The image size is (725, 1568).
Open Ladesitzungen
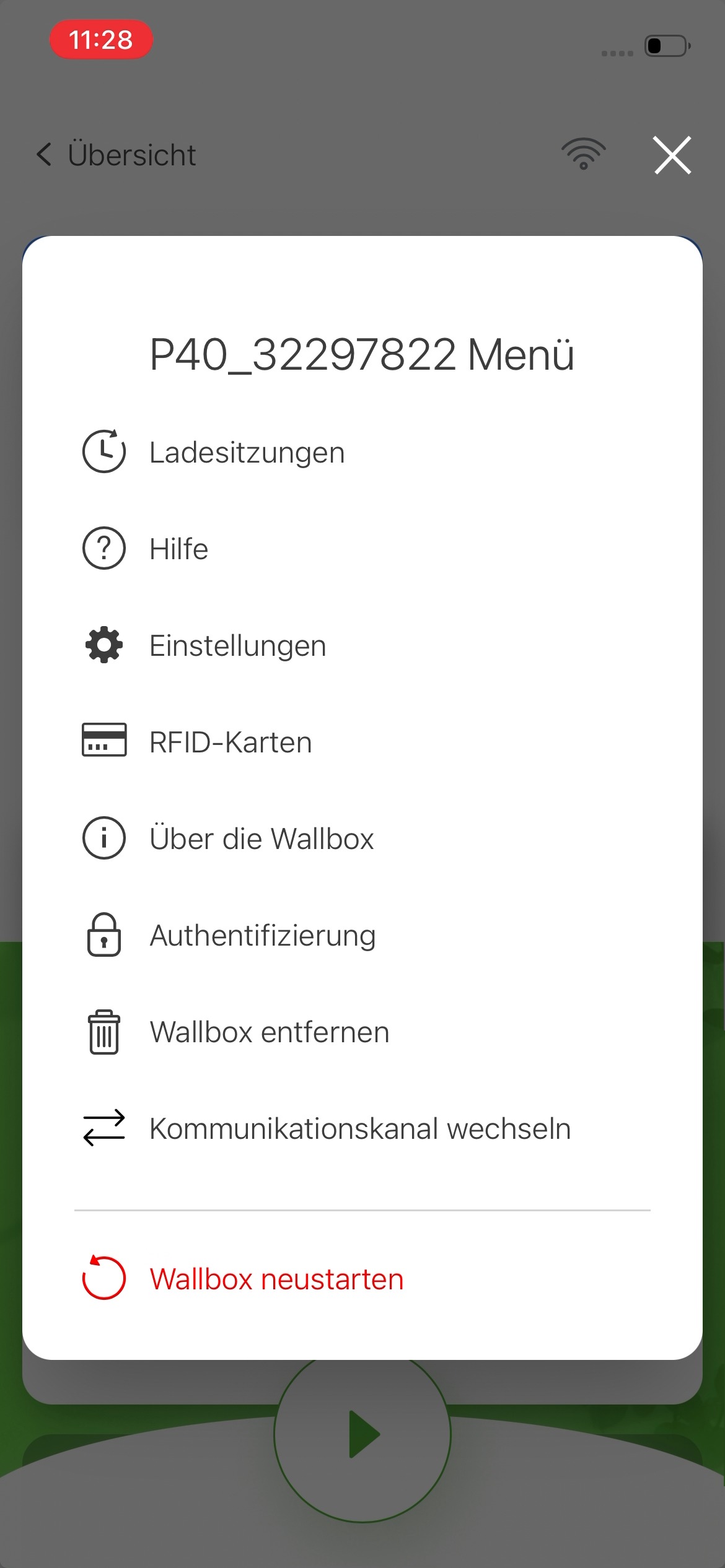pos(247,452)
